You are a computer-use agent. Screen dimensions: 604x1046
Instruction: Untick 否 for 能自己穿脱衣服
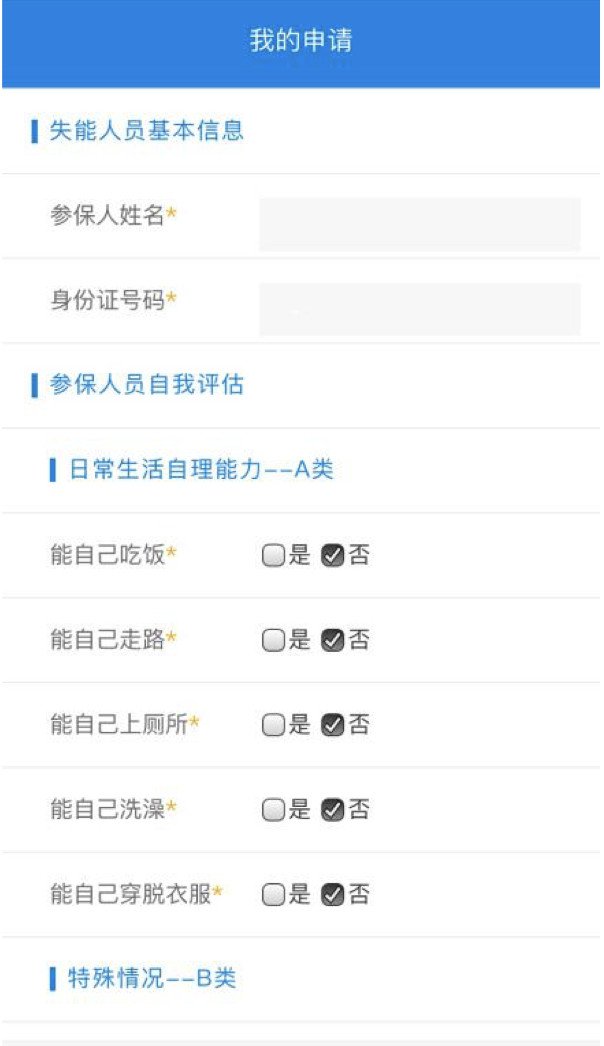click(333, 895)
